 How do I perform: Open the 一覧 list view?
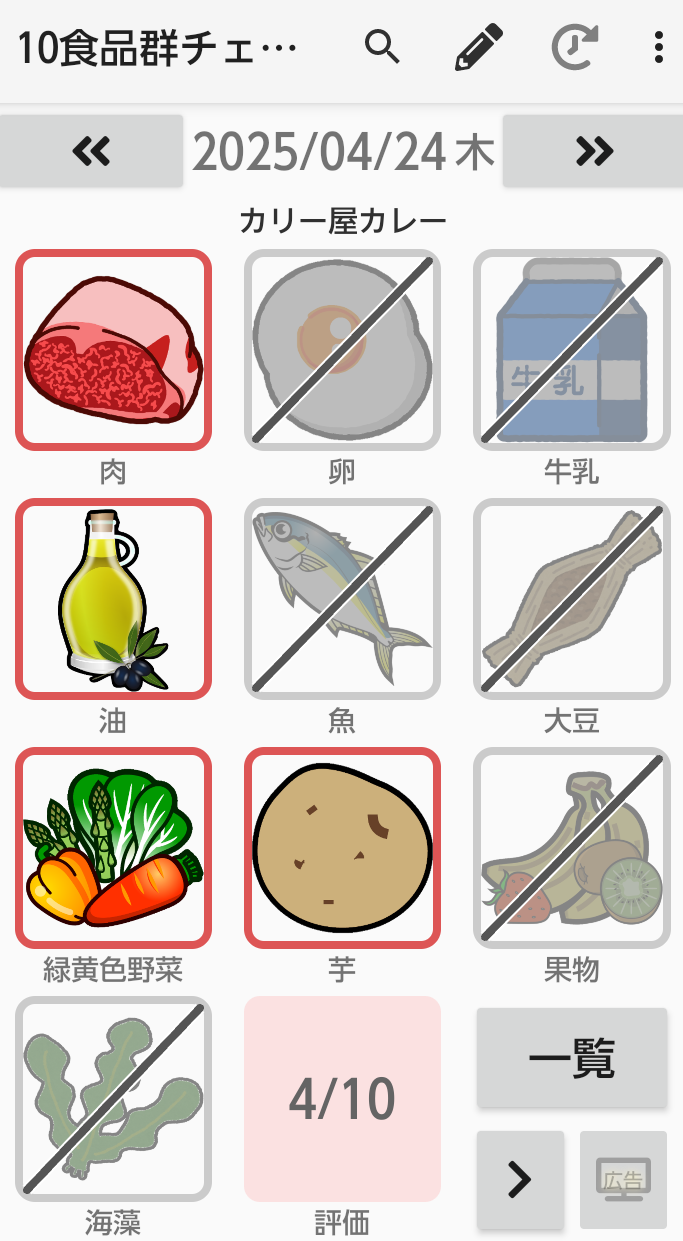point(572,1058)
